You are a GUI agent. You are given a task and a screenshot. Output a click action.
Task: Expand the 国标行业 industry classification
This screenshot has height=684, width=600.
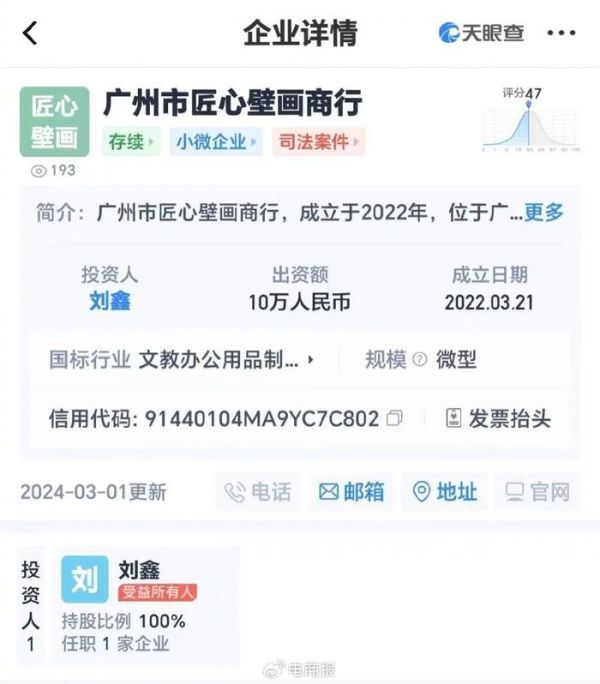point(226,360)
